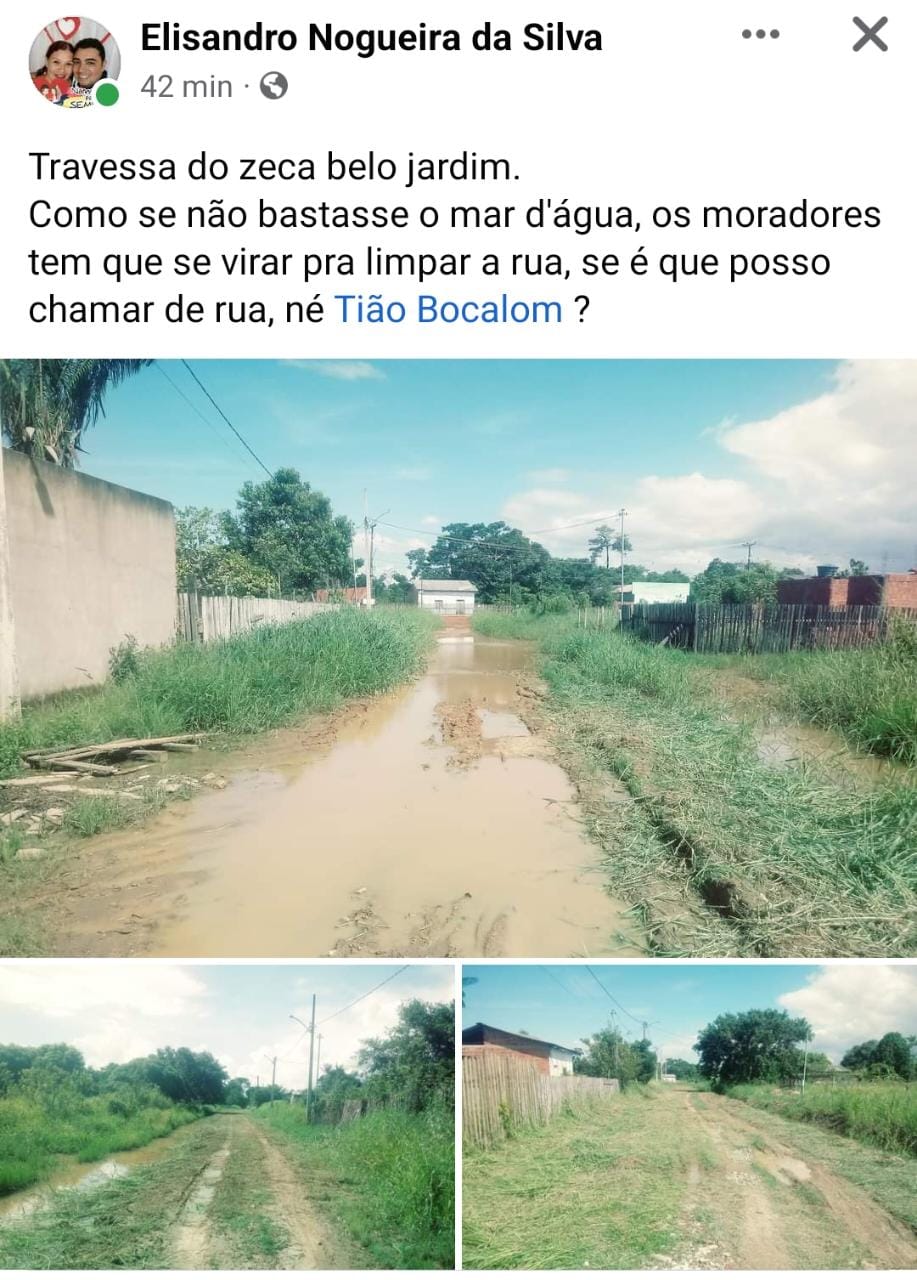Open Elisandro Nogueira da Silva's profile picture

74,61
